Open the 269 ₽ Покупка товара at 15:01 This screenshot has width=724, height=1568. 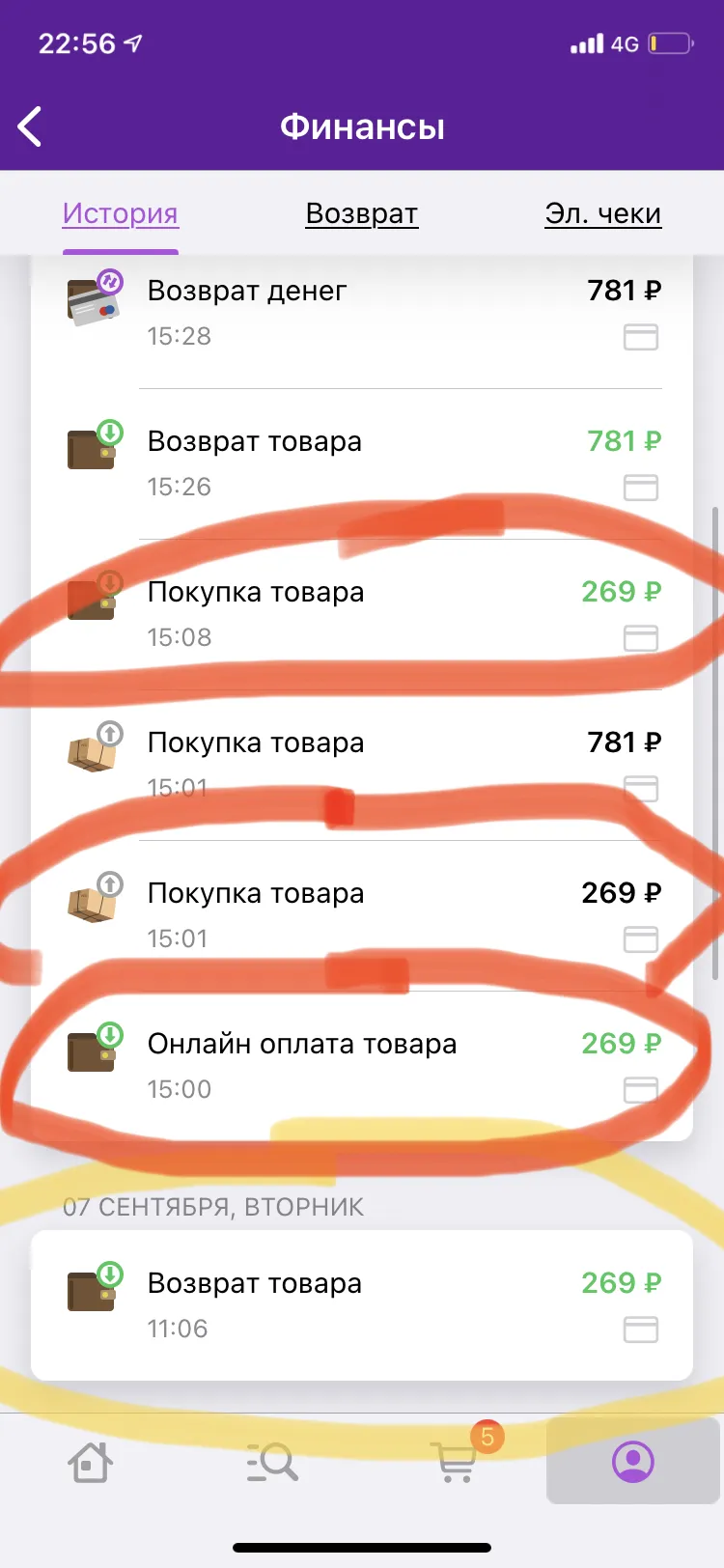pos(362,916)
